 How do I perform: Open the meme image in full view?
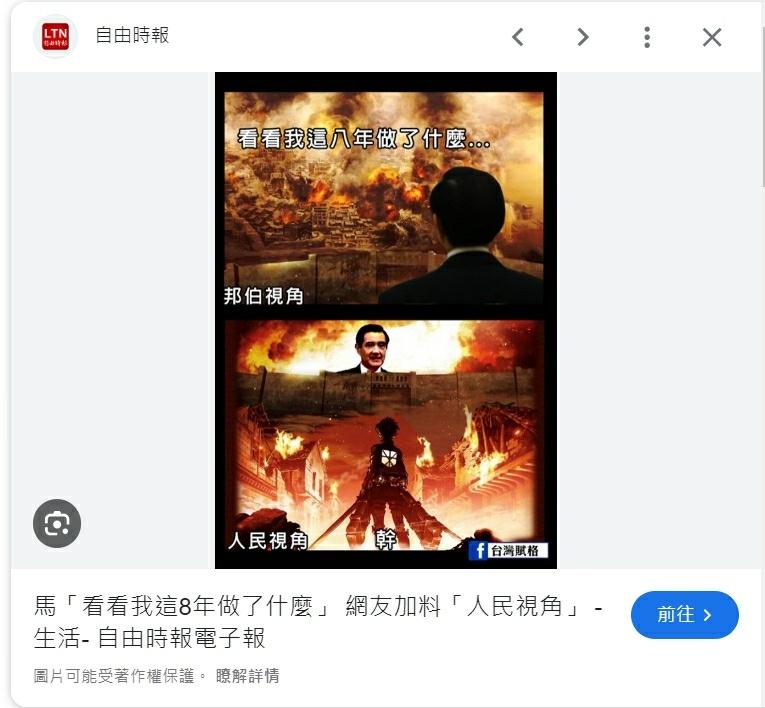point(385,320)
